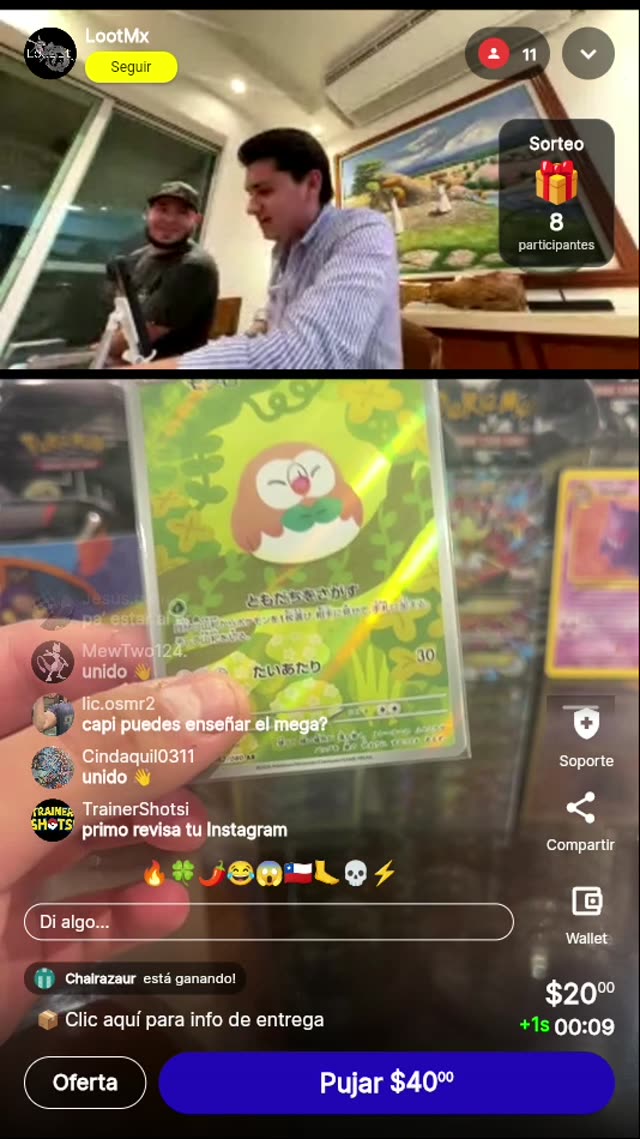Open the delivery info 'Clic aquí para info de entrega'
Image resolution: width=640 pixels, height=1139 pixels.
click(194, 1020)
